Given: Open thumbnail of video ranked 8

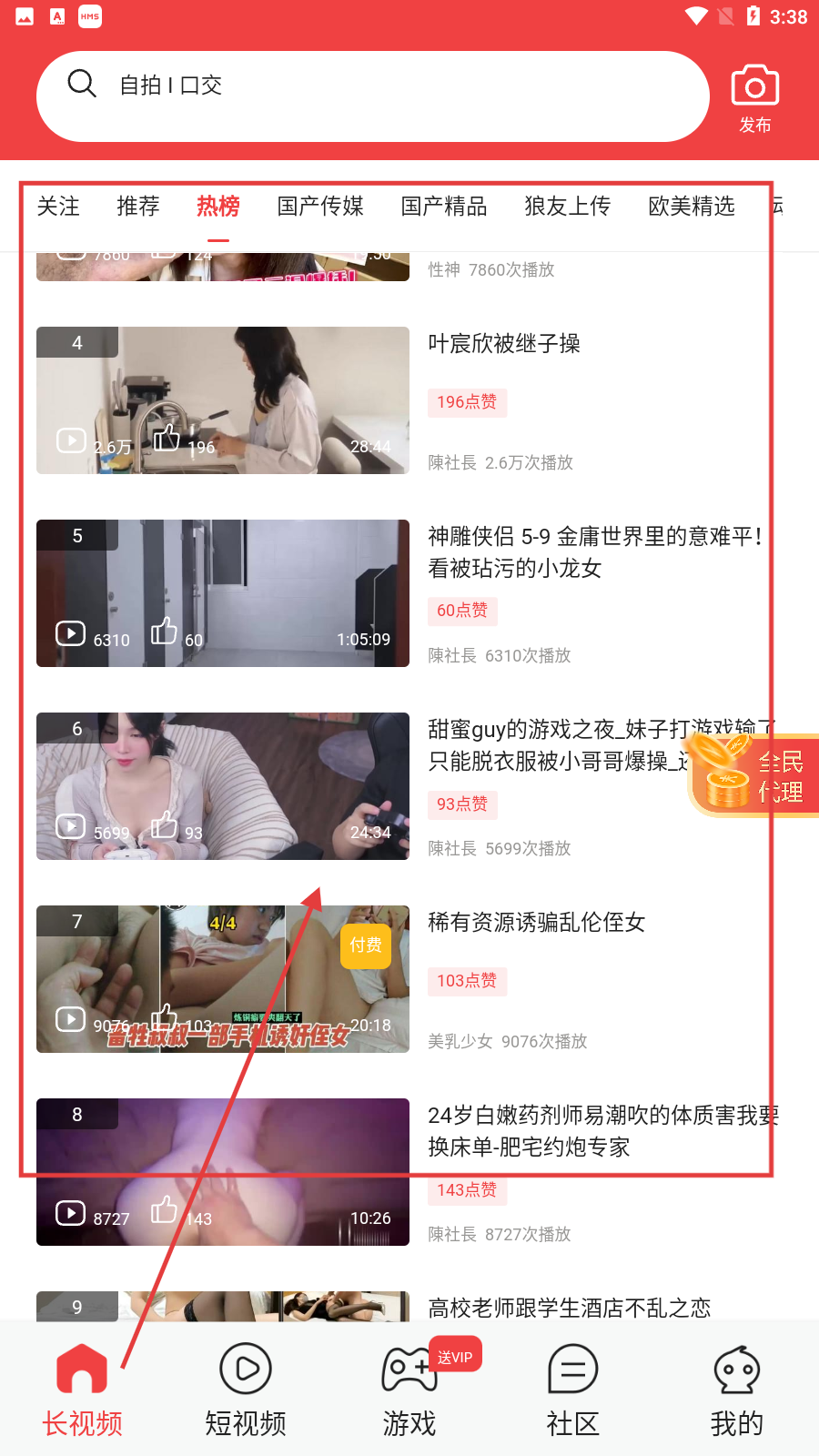Looking at the screenshot, I should coord(222,1172).
